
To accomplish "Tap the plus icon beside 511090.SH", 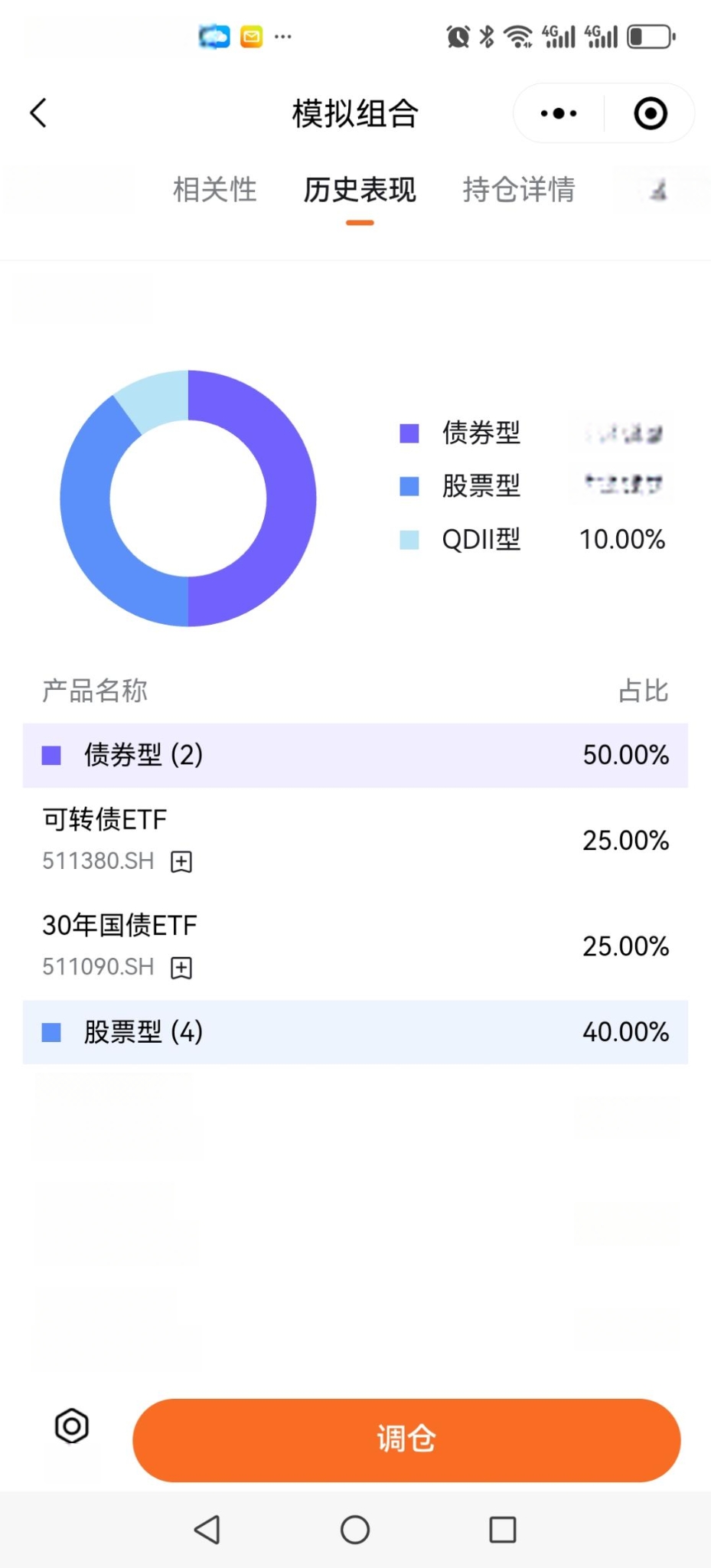I will (181, 968).
